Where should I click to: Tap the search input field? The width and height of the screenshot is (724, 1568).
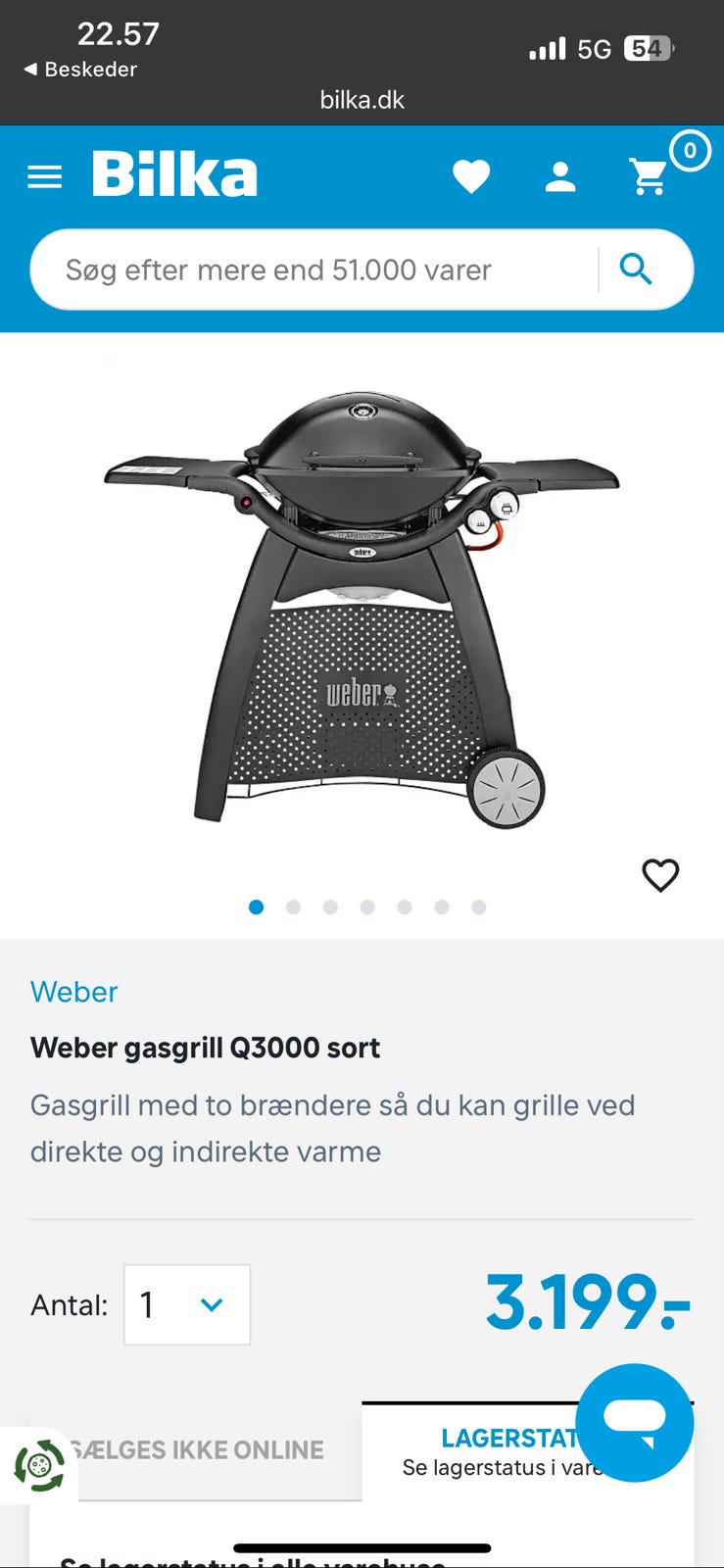point(294,269)
